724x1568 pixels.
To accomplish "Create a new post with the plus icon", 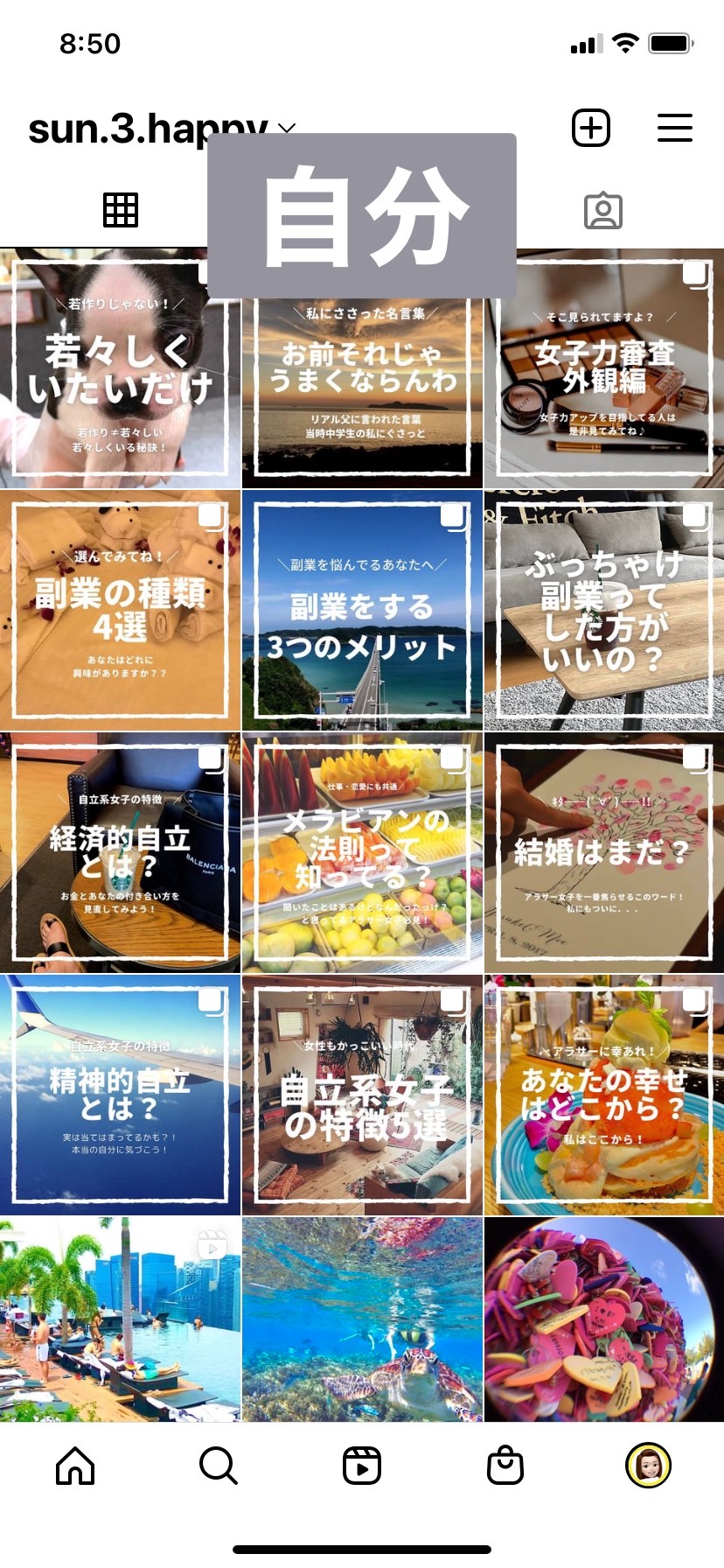I will 591,129.
